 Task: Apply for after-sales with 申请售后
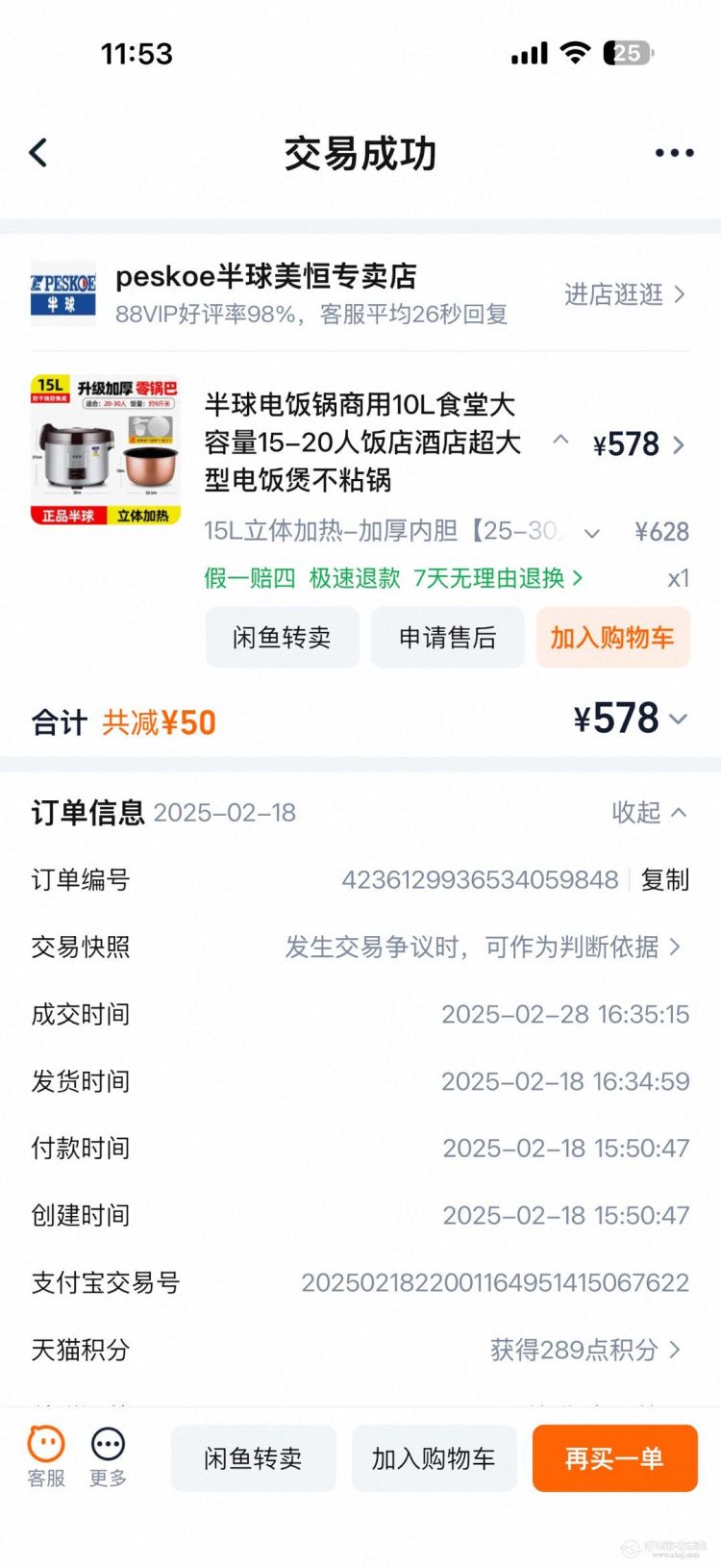click(x=447, y=637)
